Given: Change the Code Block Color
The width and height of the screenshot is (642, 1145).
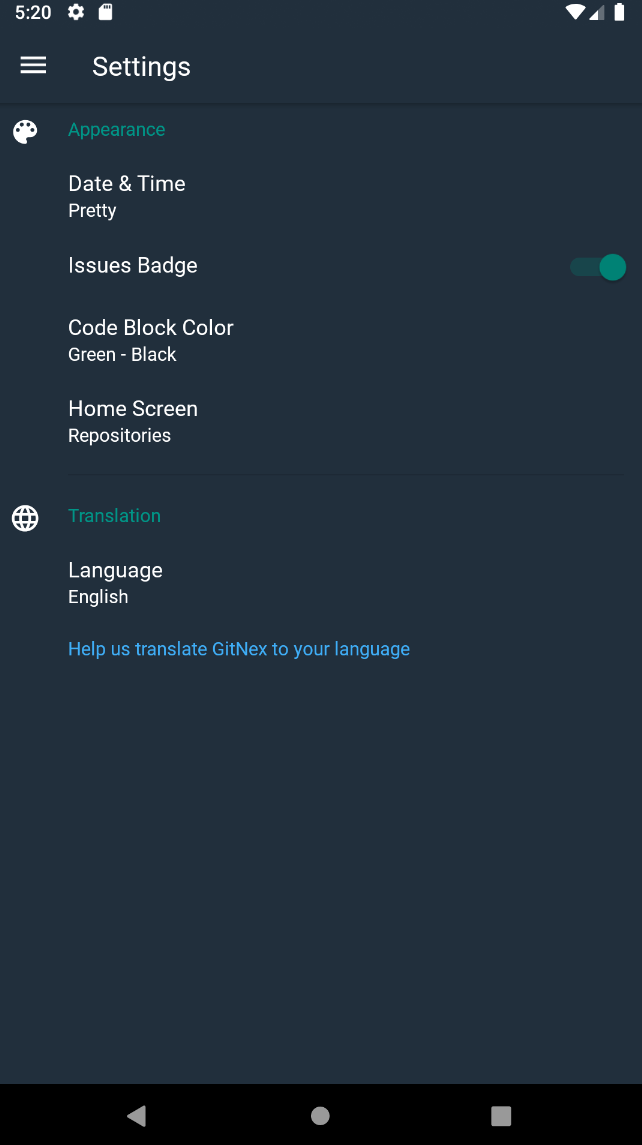Looking at the screenshot, I should pyautogui.click(x=150, y=340).
